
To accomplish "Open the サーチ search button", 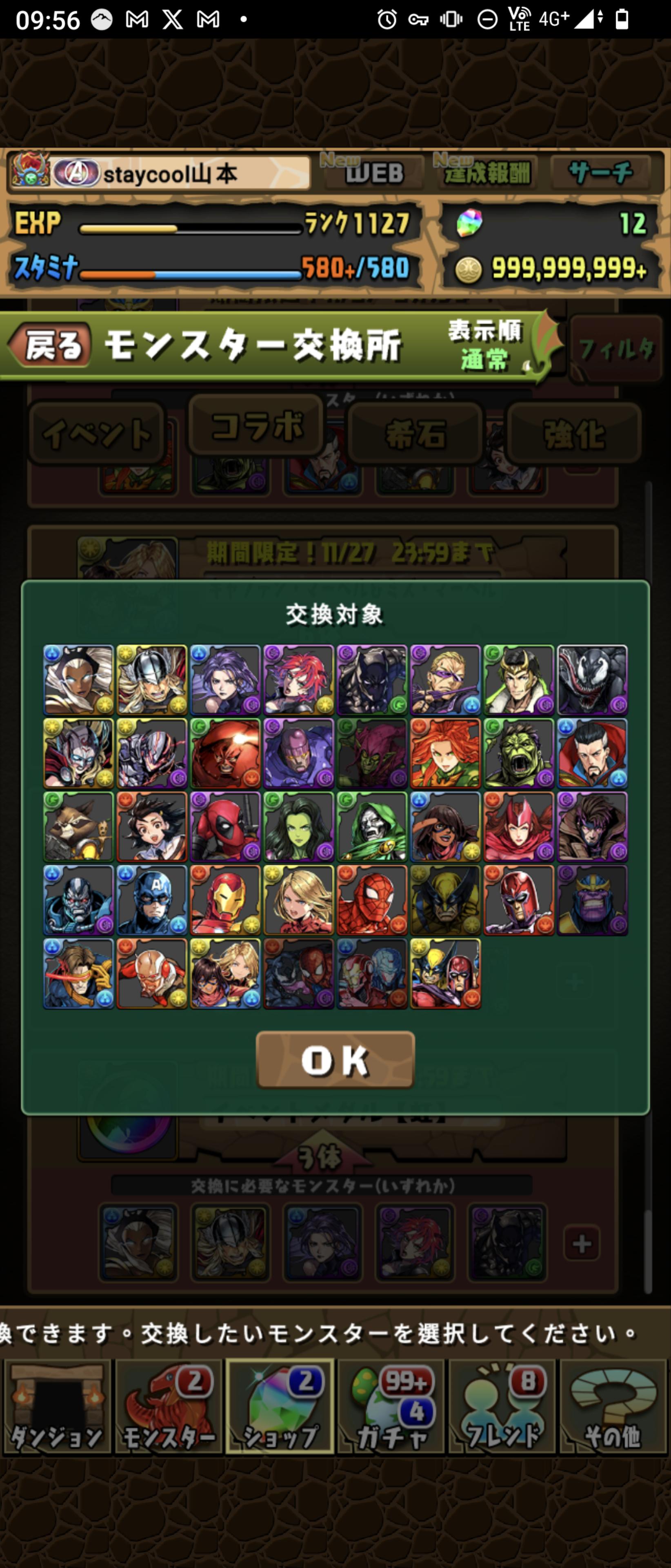I will point(600,173).
